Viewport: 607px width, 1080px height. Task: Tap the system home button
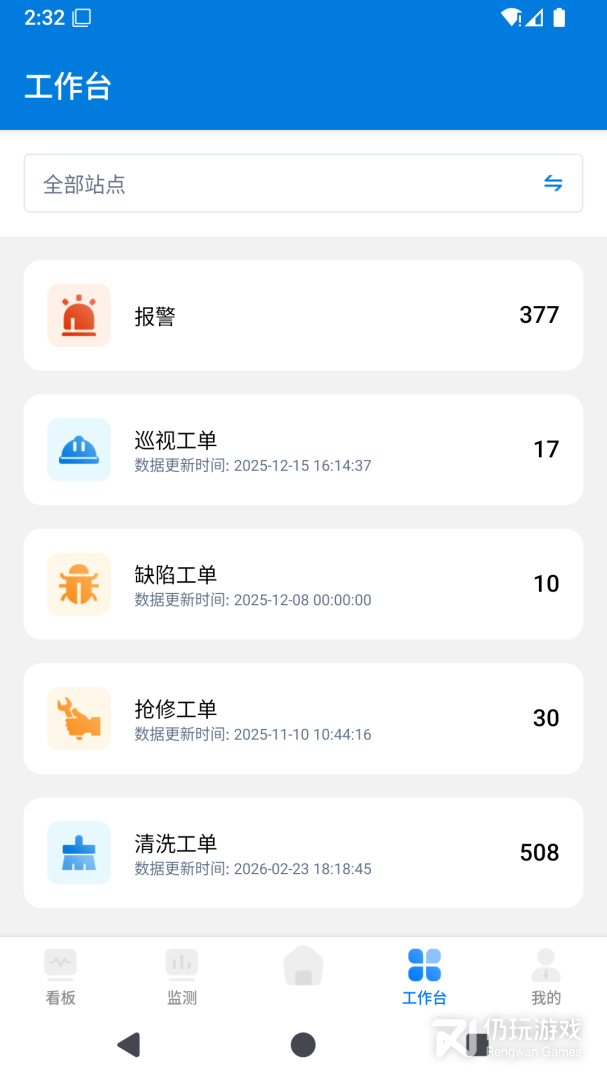(303, 1045)
